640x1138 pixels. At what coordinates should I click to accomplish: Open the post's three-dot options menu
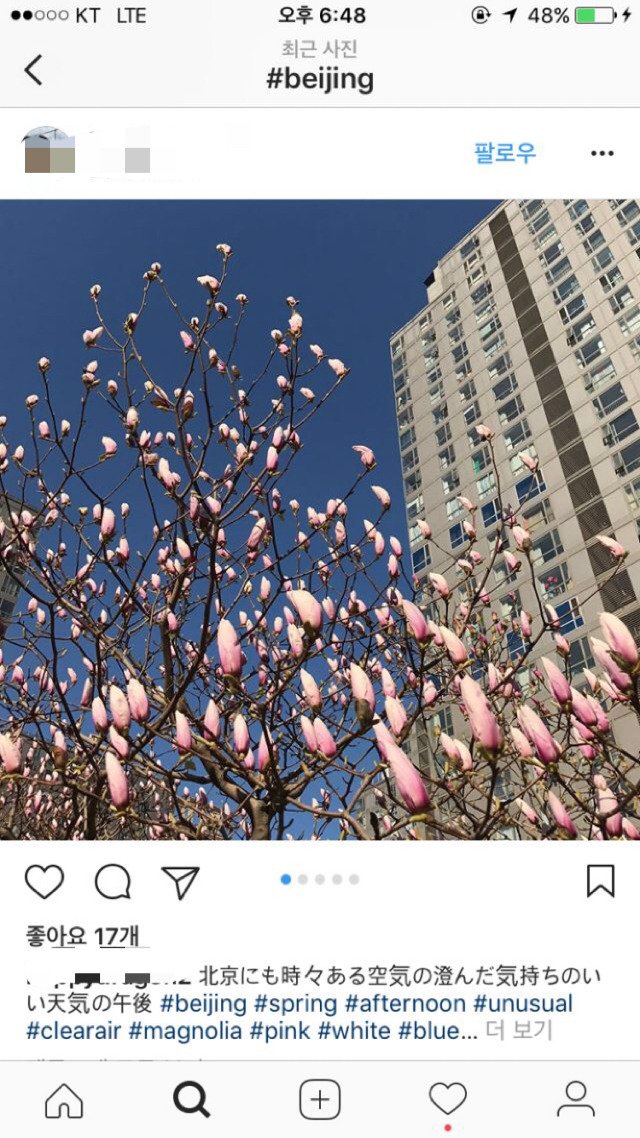point(602,153)
